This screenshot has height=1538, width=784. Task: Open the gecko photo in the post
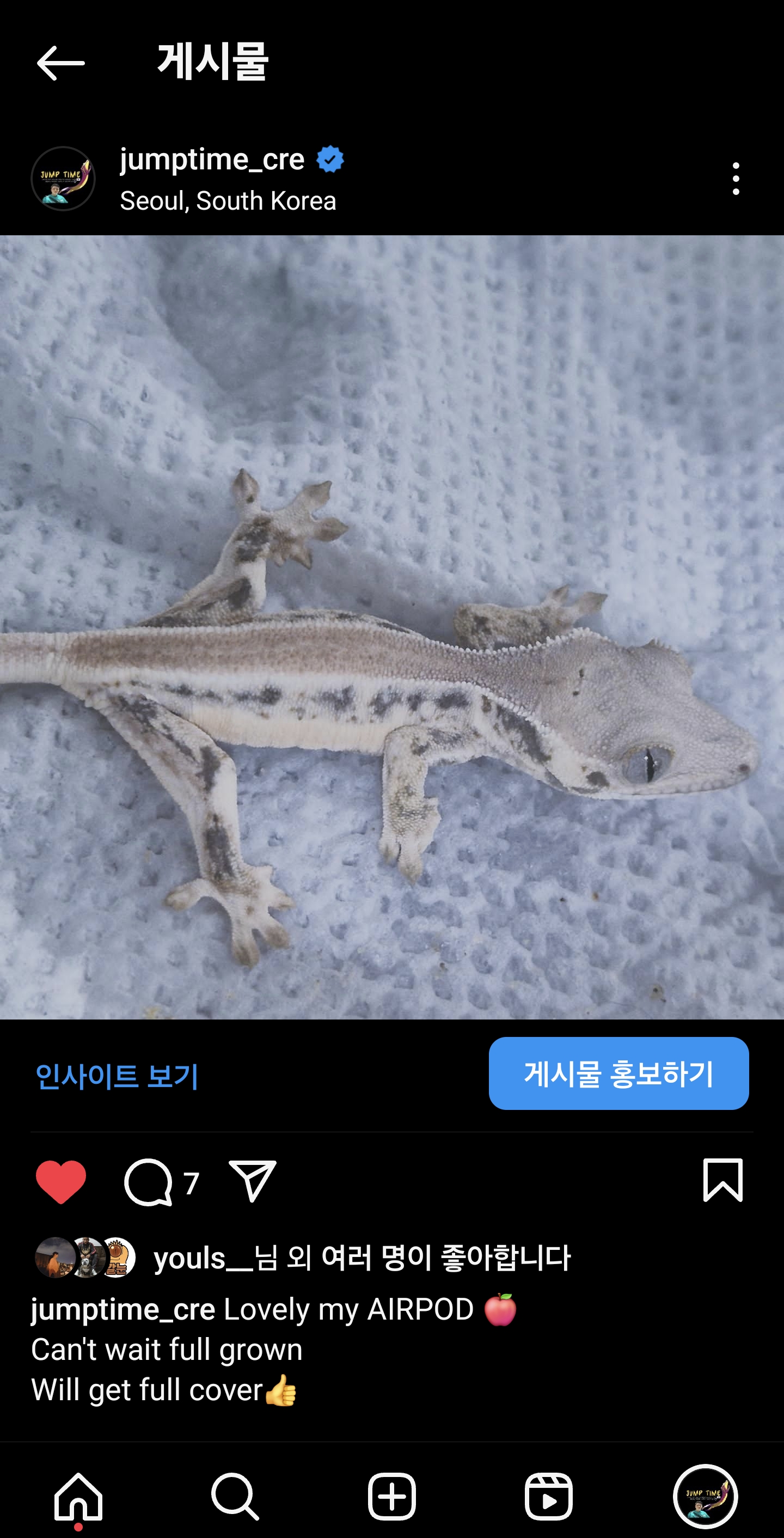click(392, 627)
